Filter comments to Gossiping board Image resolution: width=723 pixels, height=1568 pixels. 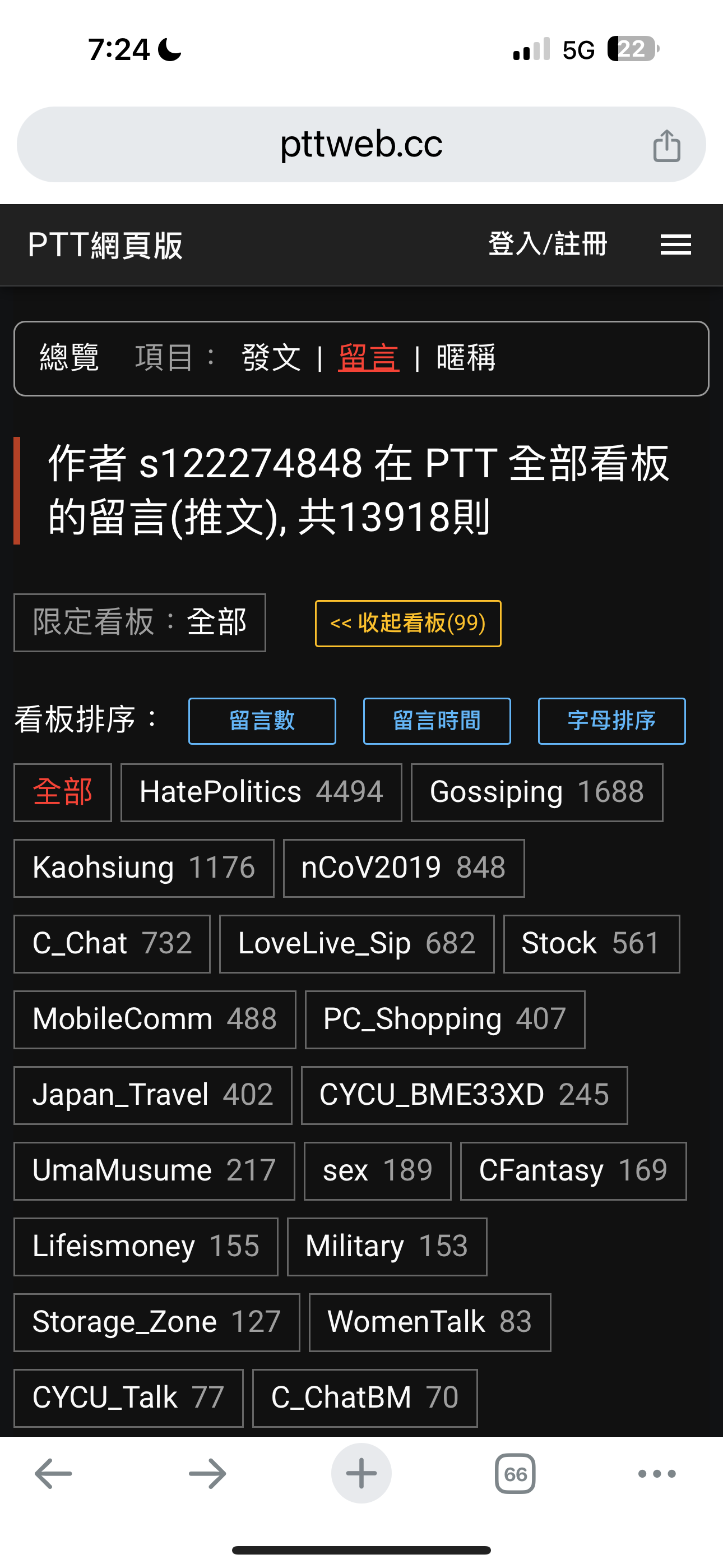point(536,792)
